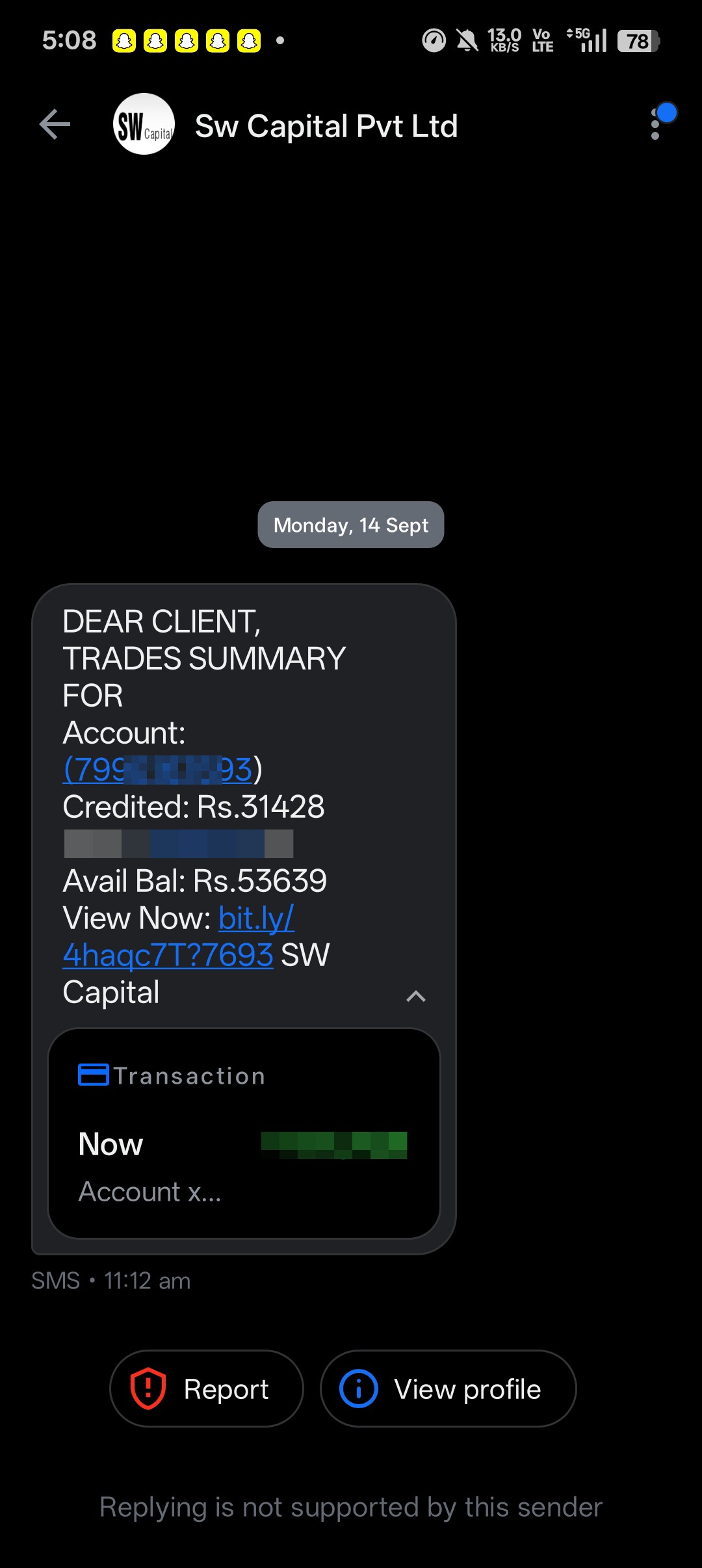Collapse the message with the chevron
This screenshot has width=702, height=1568.
click(x=416, y=996)
